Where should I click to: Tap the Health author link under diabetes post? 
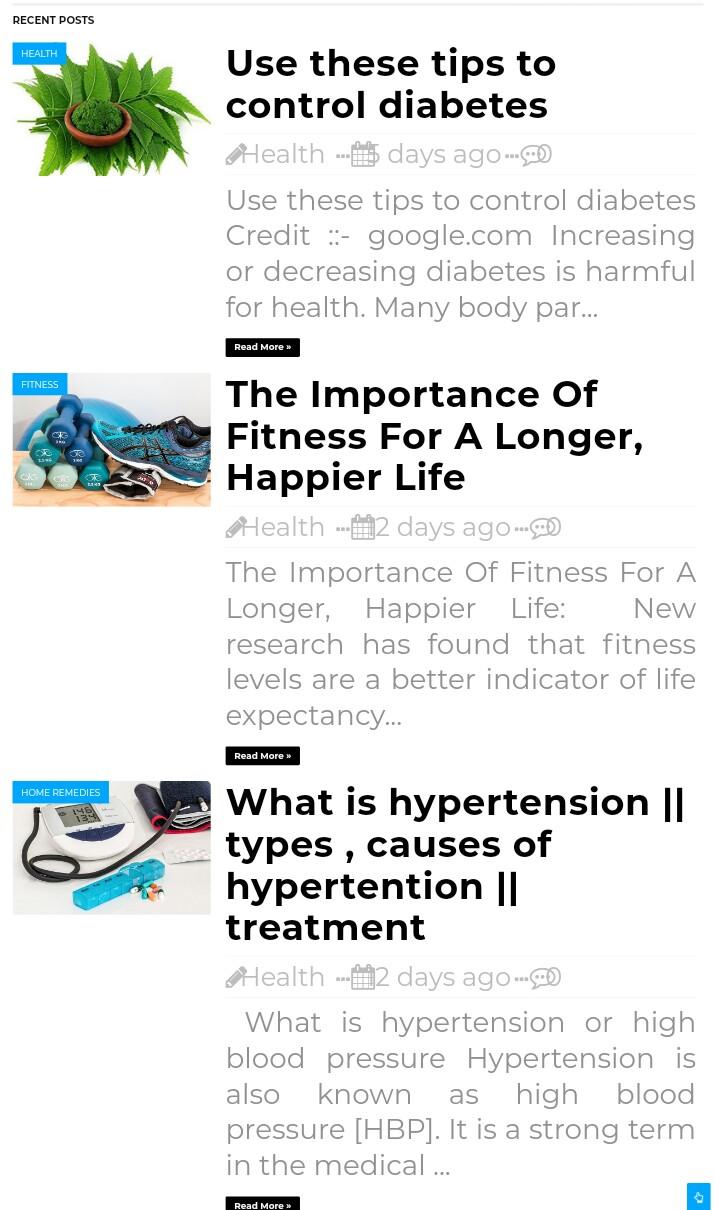point(282,154)
